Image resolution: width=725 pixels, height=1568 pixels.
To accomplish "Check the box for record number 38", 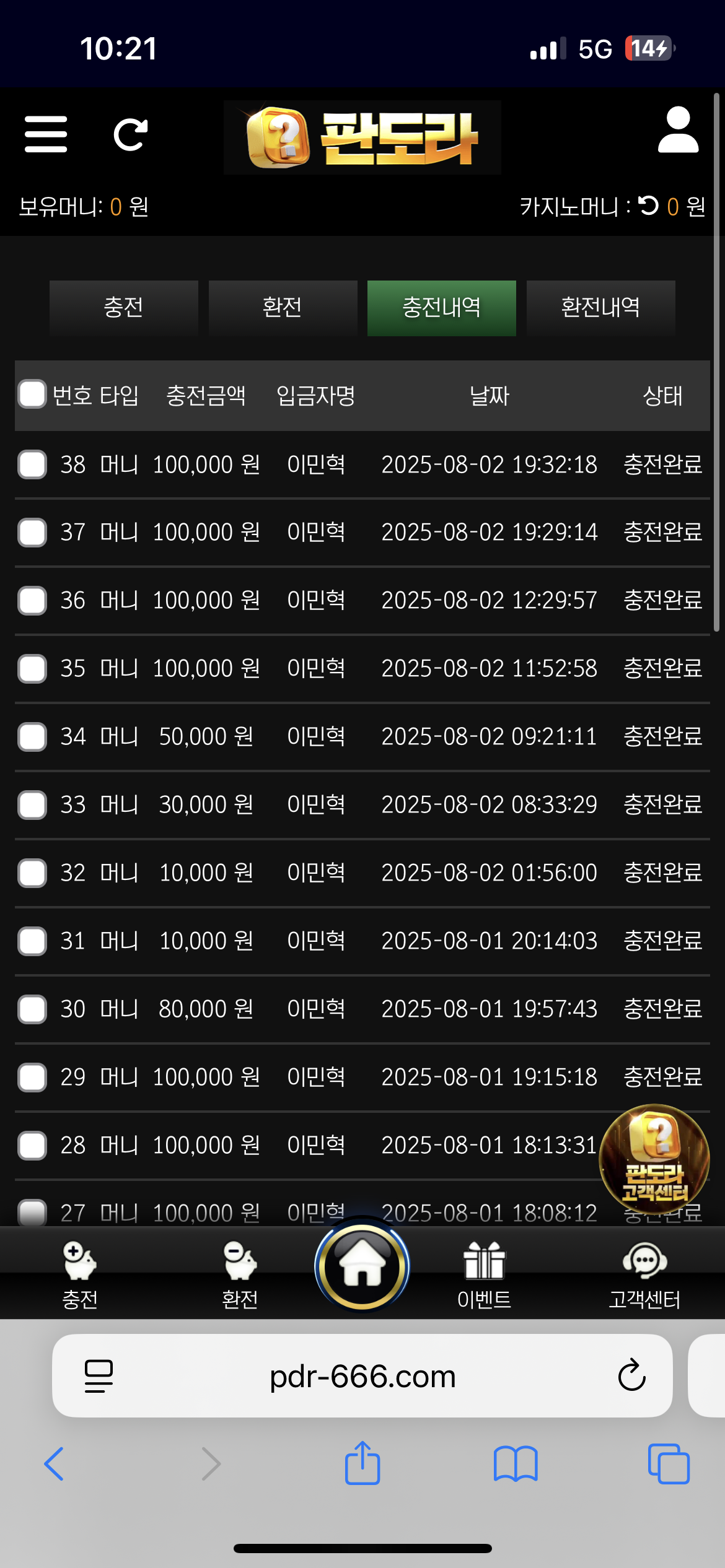I will click(32, 464).
